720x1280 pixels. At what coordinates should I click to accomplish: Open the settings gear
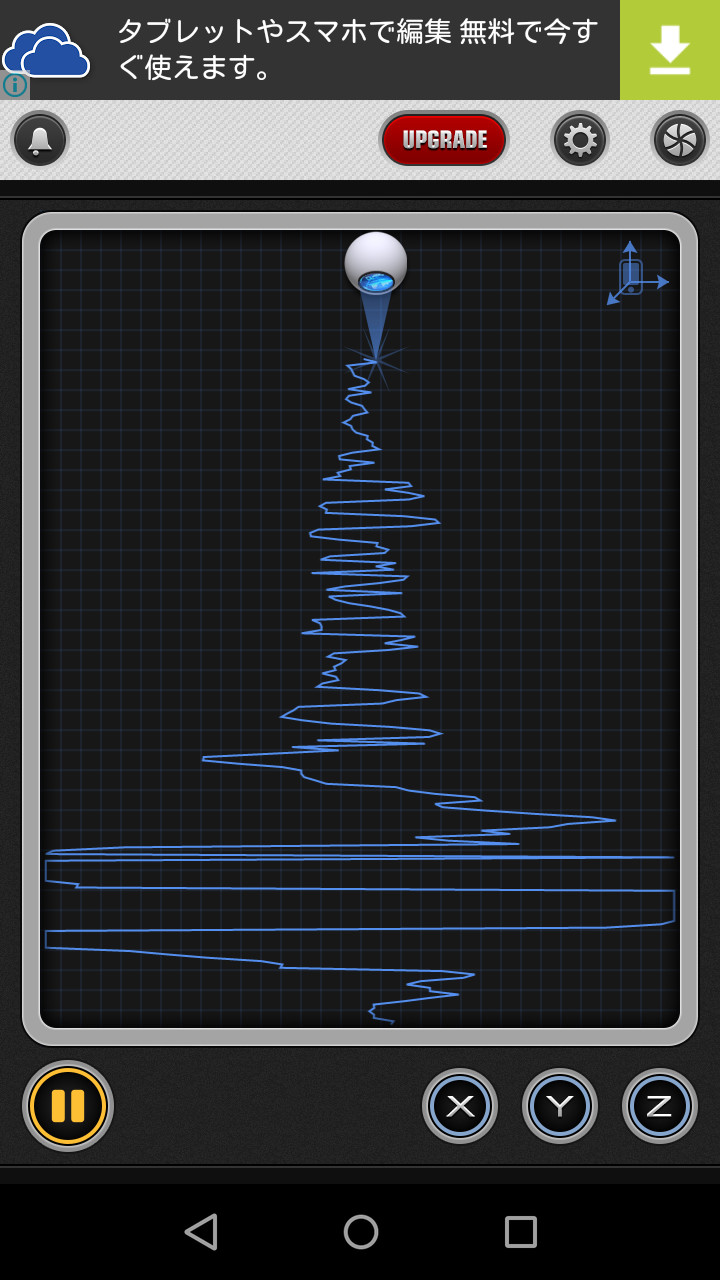[x=580, y=140]
